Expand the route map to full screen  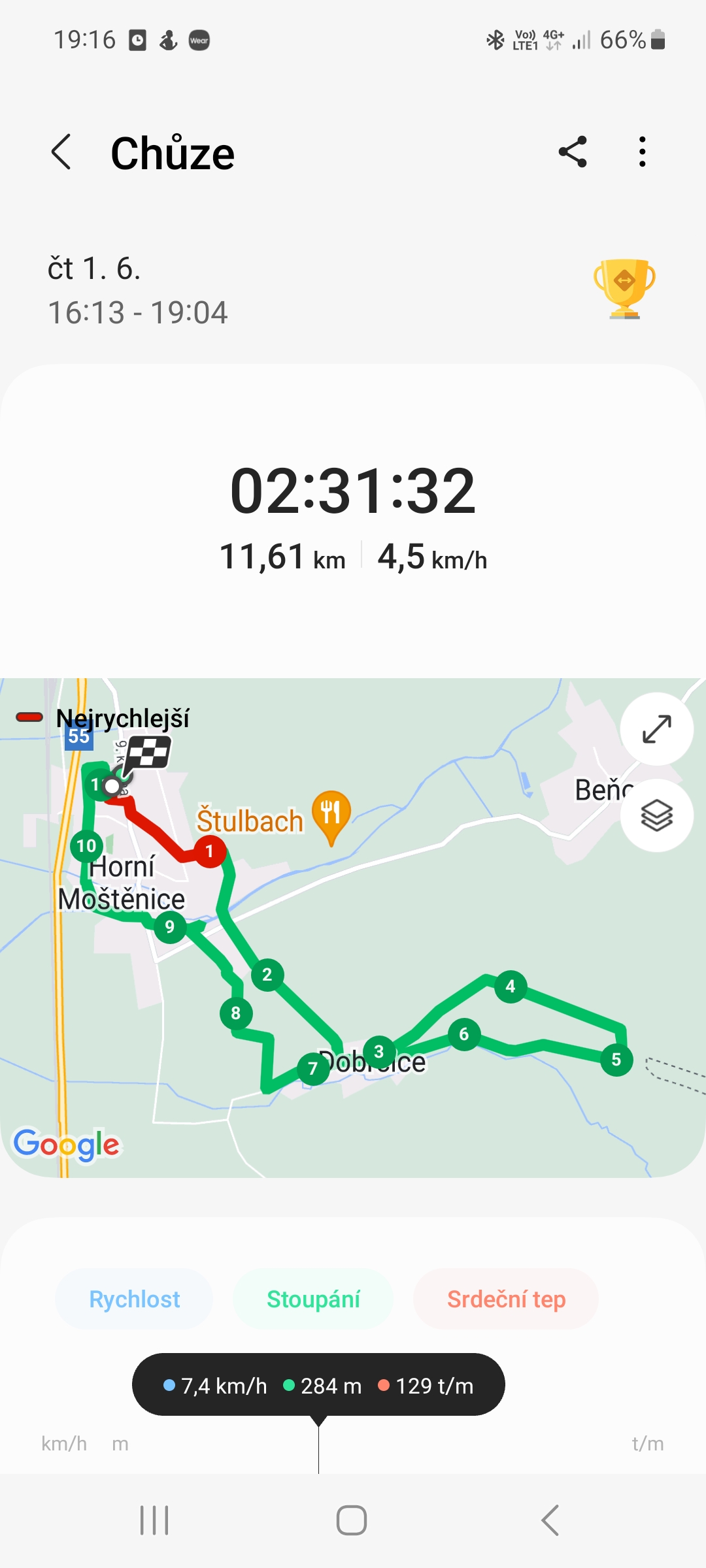point(656,729)
